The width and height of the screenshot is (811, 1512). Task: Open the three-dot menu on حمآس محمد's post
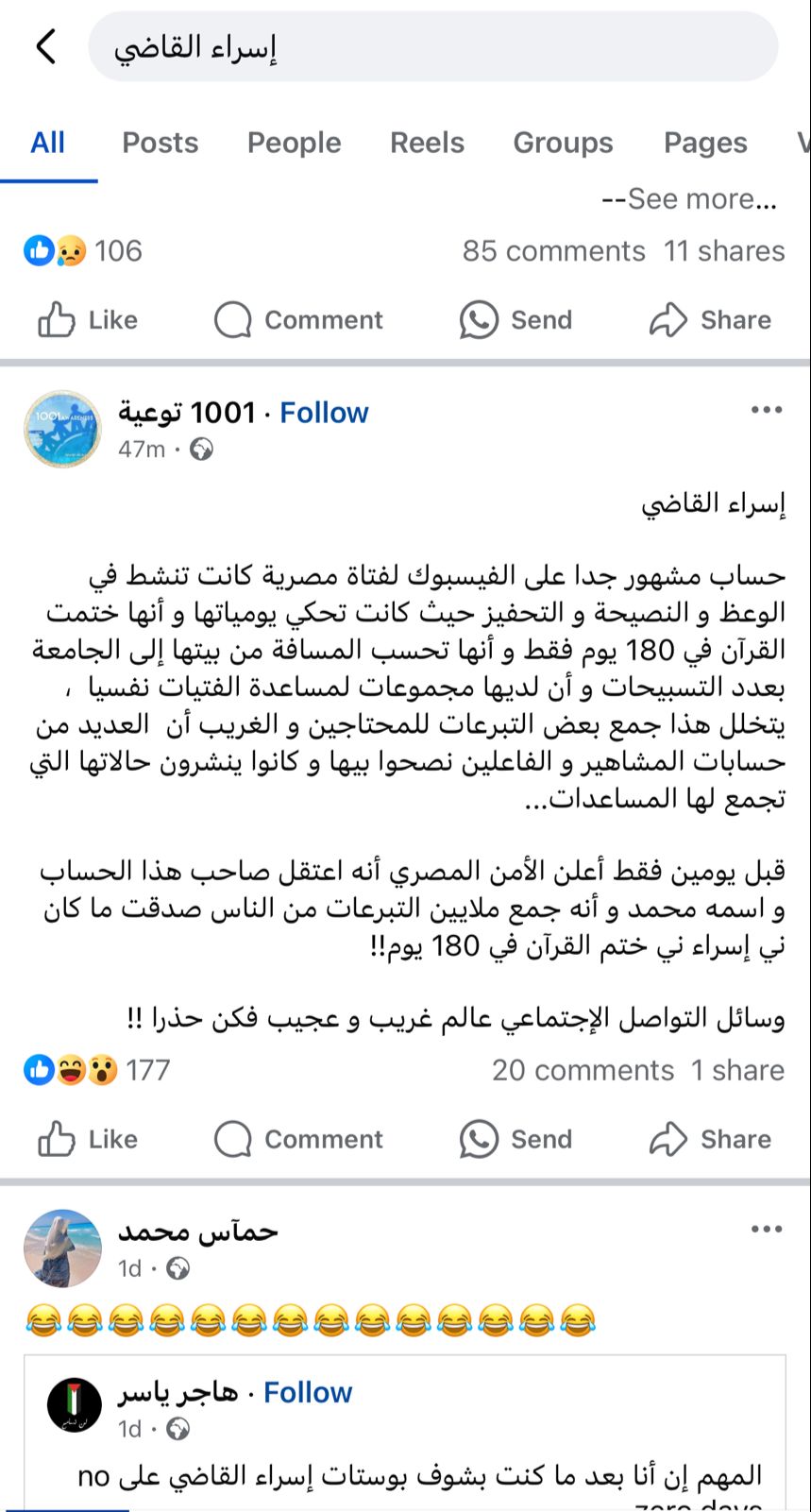(x=766, y=1230)
